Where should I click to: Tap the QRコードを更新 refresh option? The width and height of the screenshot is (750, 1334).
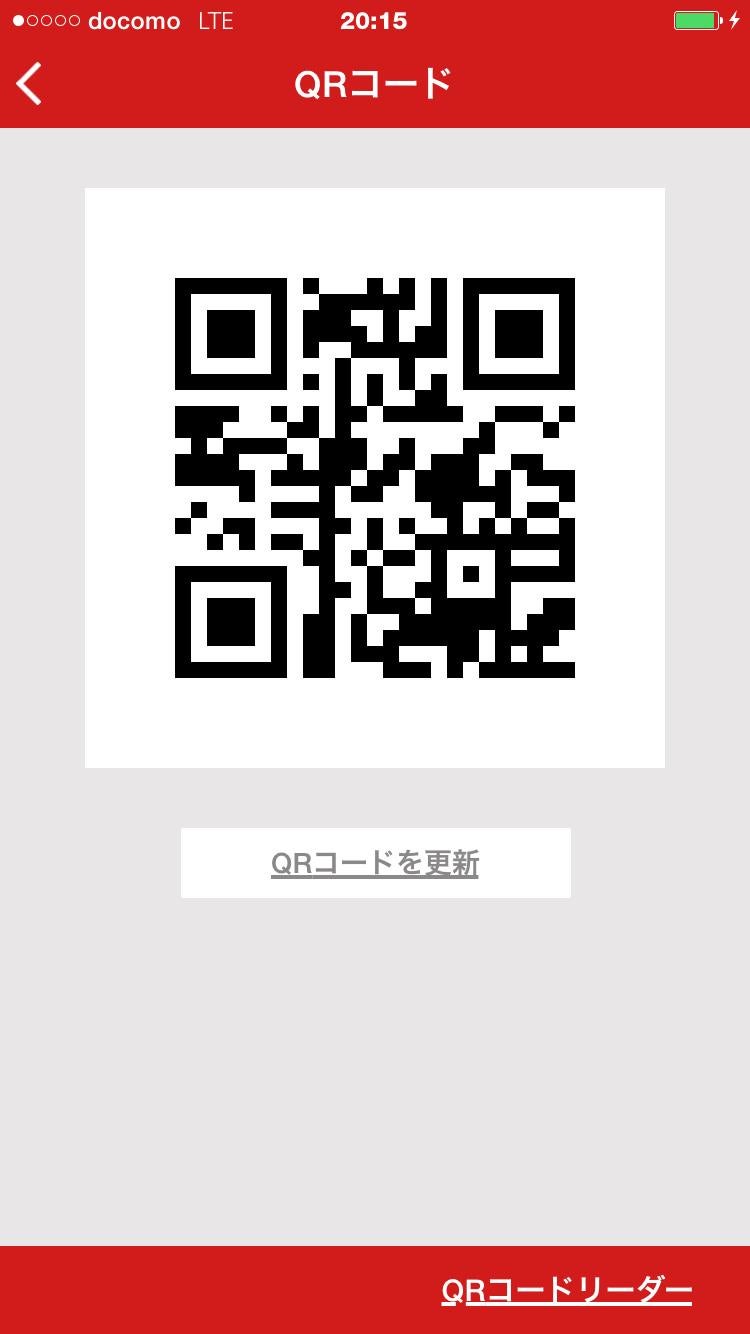375,862
